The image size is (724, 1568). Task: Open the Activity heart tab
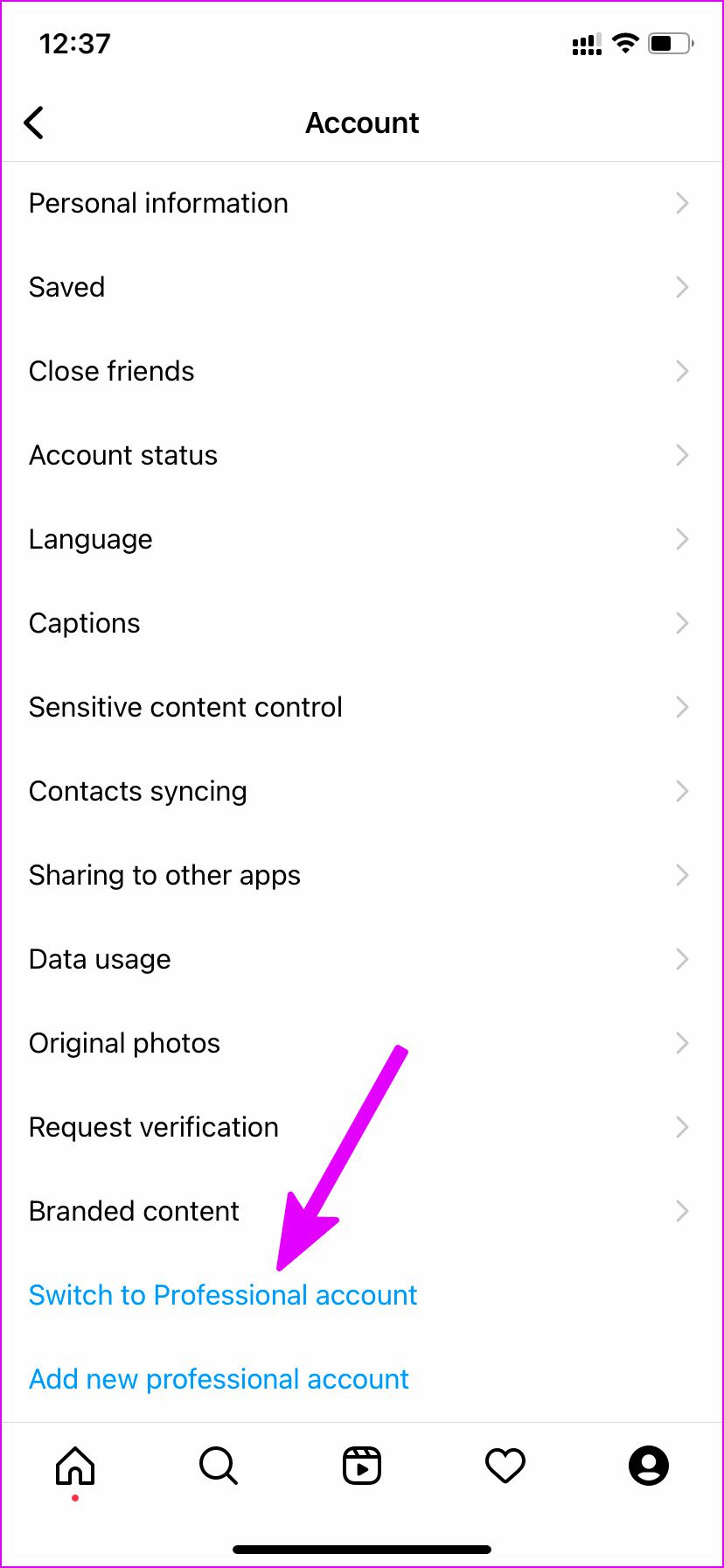[x=505, y=1466]
